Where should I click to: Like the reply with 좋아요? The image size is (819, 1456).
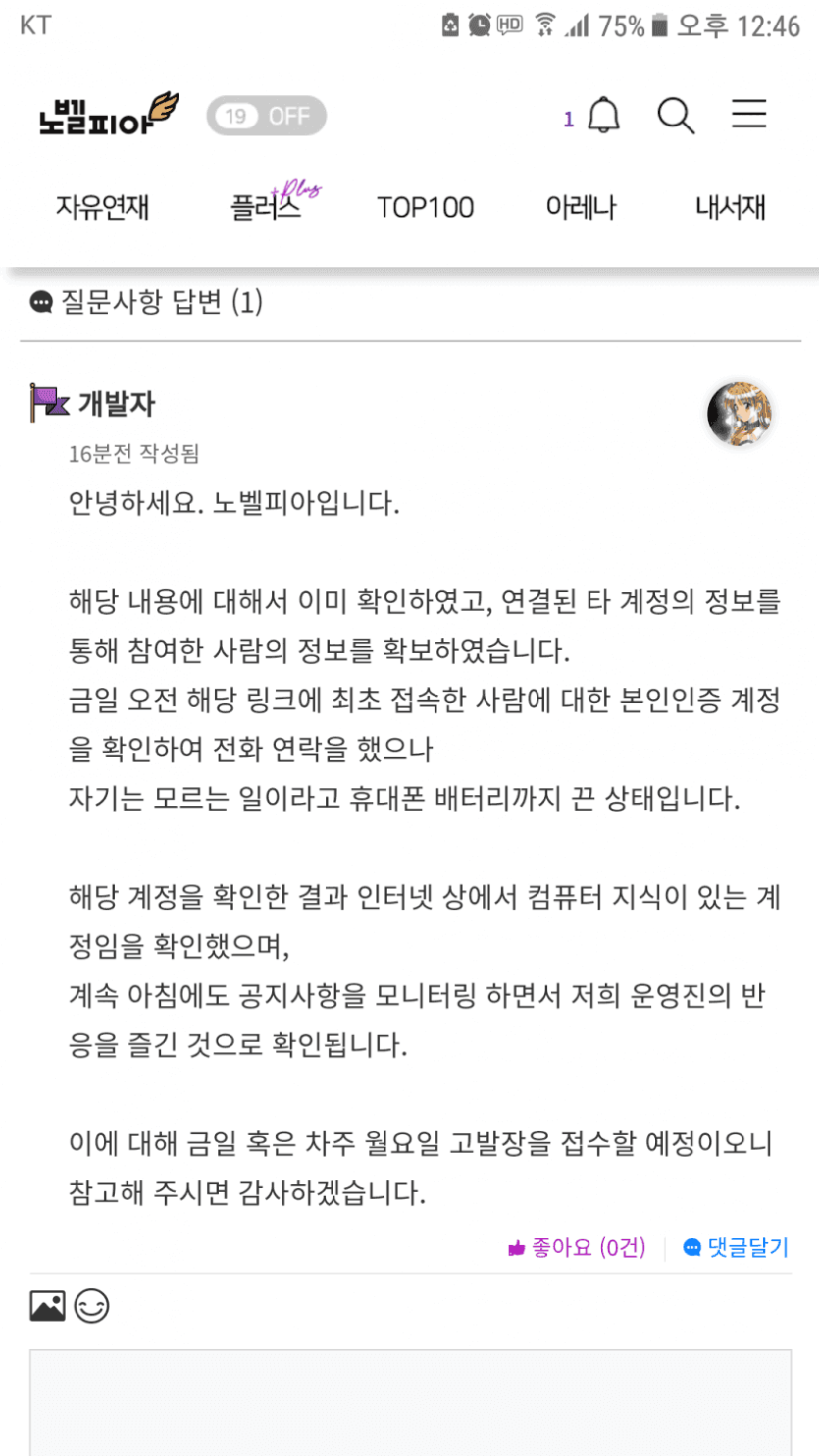[578, 1247]
